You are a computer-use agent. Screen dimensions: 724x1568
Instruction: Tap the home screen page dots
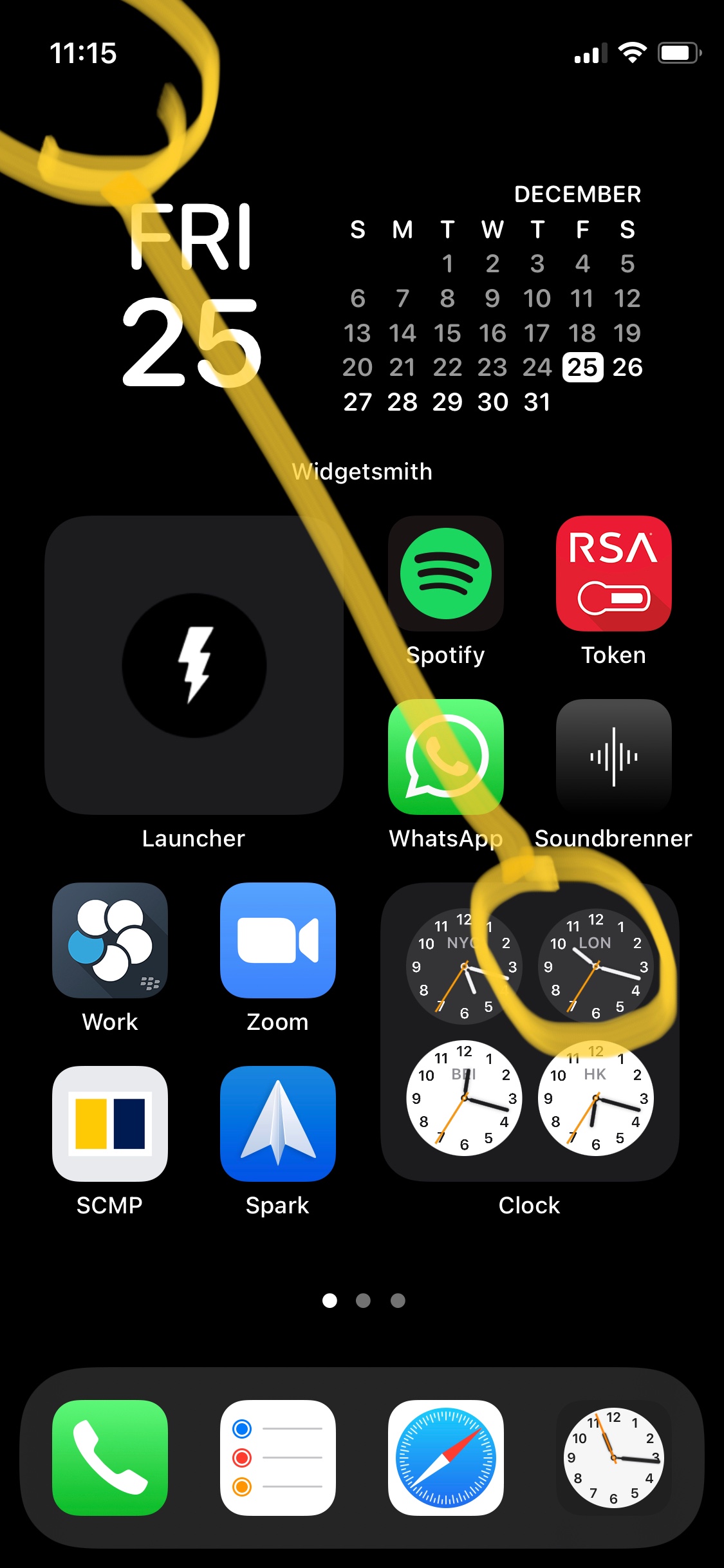[x=363, y=1301]
